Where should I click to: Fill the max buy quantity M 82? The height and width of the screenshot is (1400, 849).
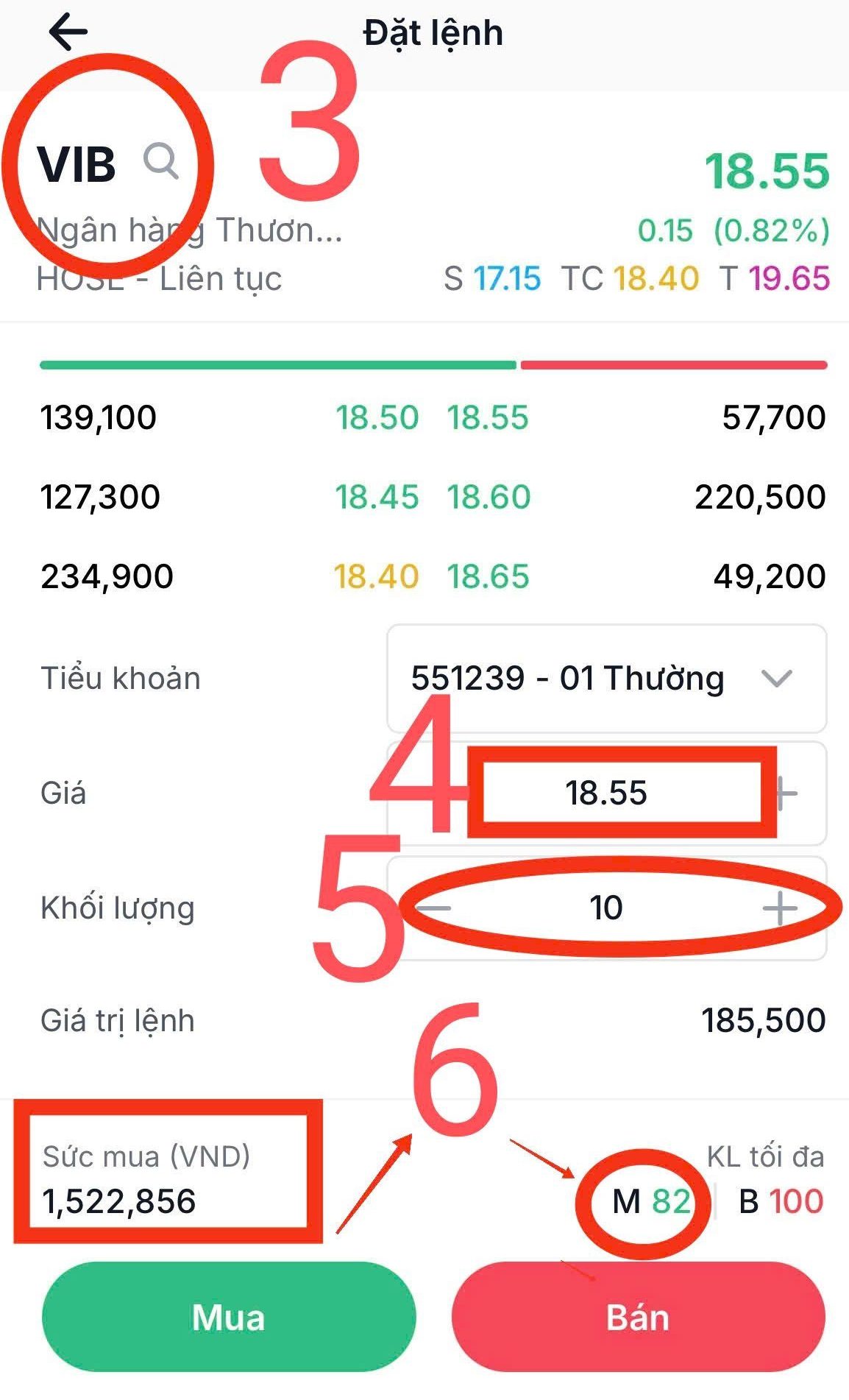[652, 1201]
